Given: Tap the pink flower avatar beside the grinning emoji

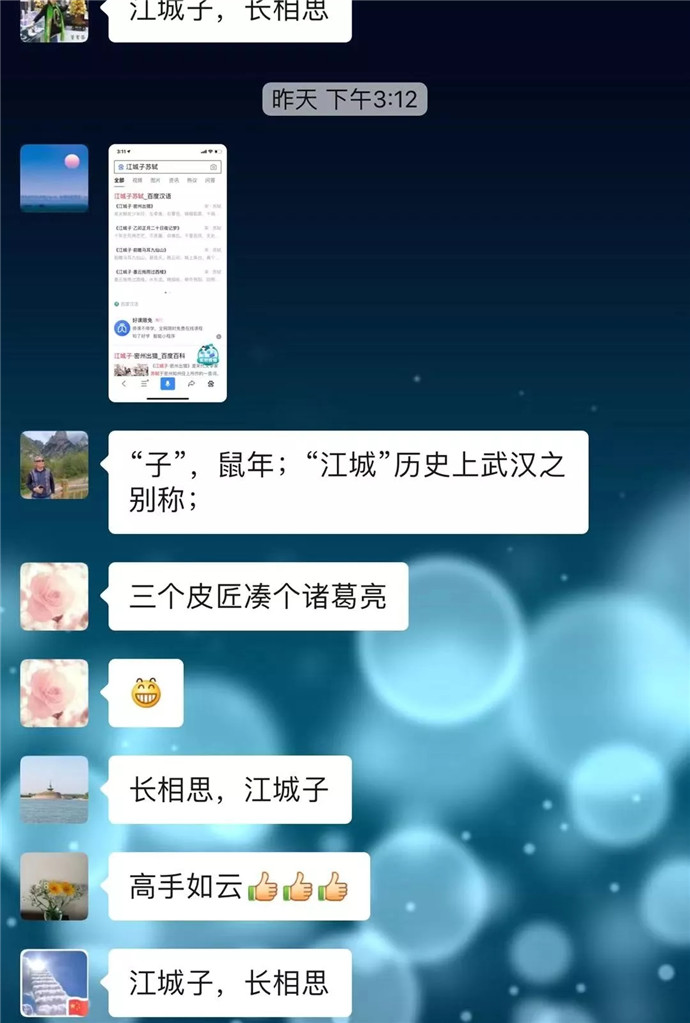Looking at the screenshot, I should pos(54,693).
